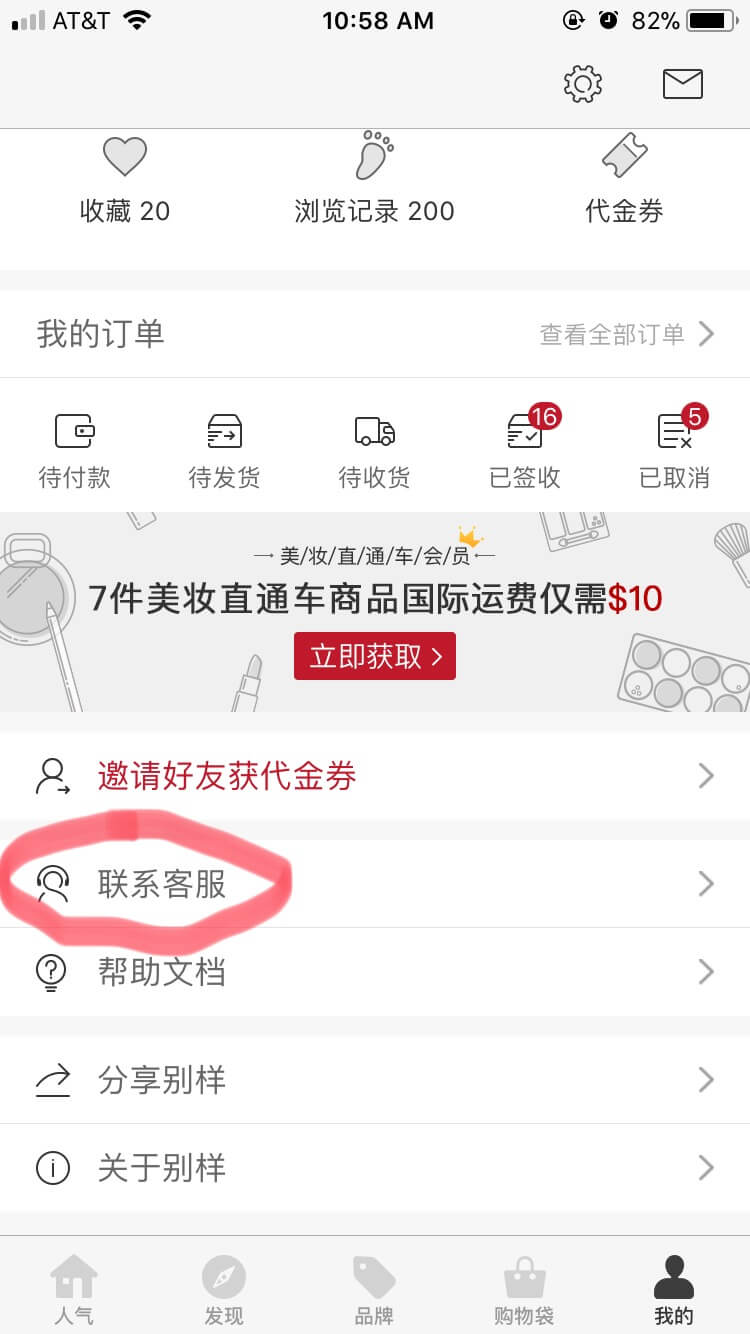Open 邀请好友获代金券 invite row
The image size is (750, 1334).
pos(375,776)
